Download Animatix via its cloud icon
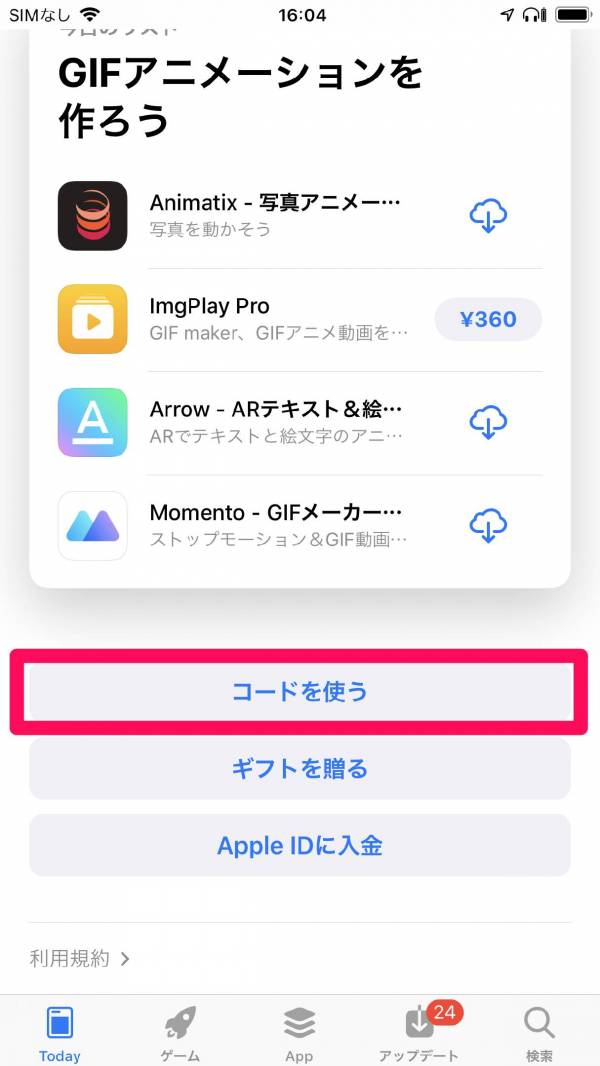 coord(488,216)
